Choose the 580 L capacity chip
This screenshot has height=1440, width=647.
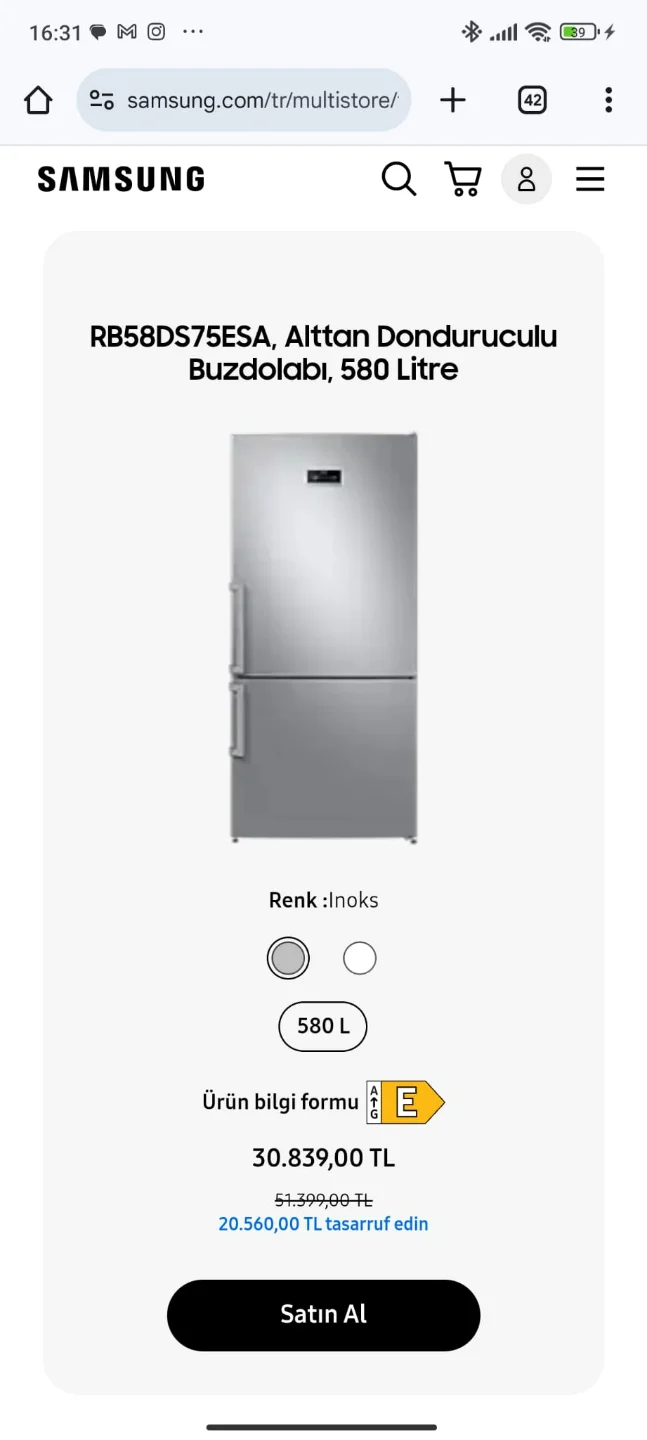point(323,1026)
